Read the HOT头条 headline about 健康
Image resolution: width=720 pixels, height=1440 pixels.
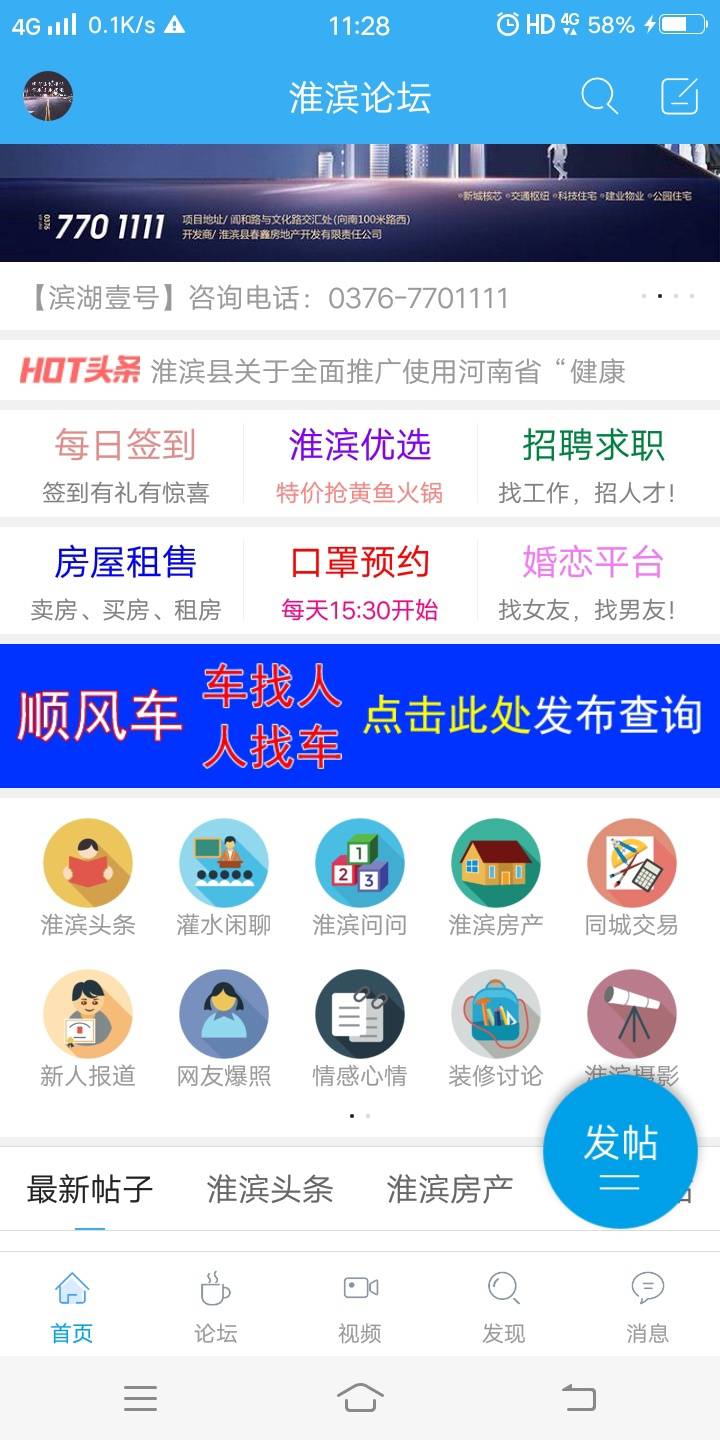pyautogui.click(x=388, y=372)
